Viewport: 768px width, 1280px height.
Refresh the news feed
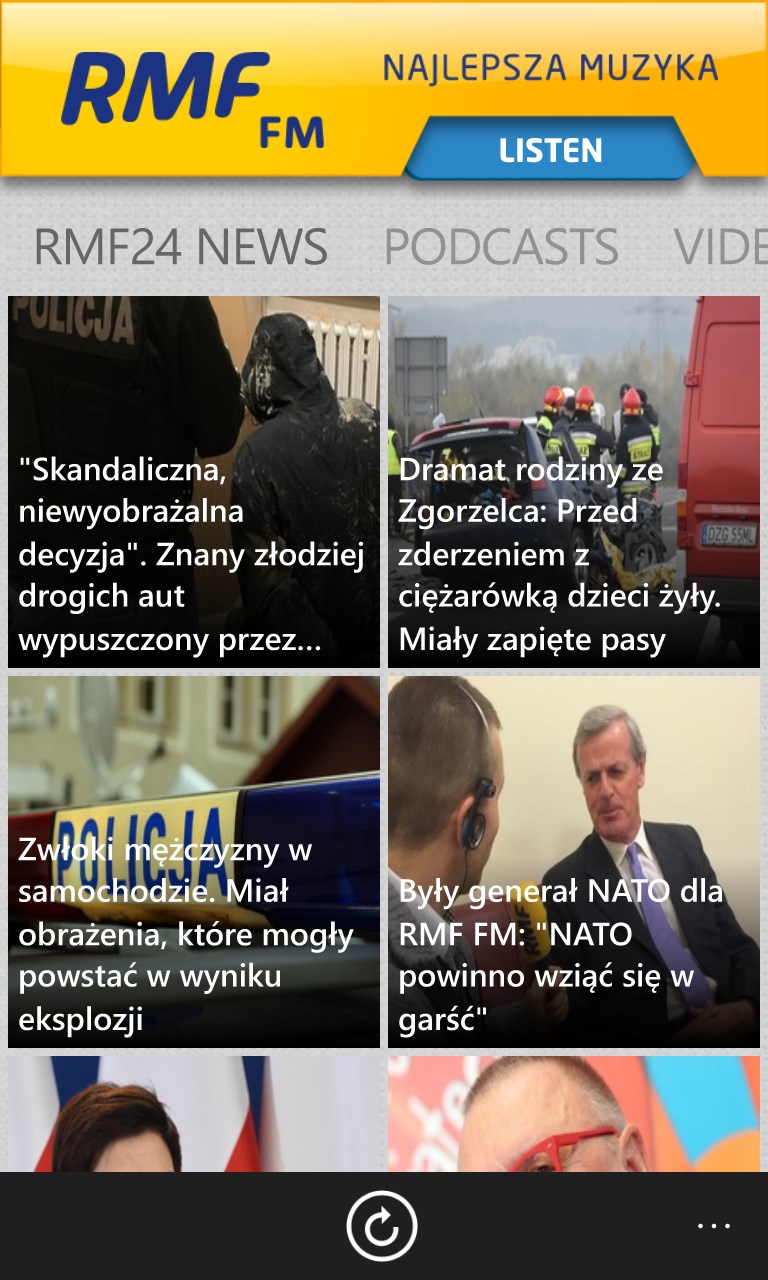point(382,1226)
